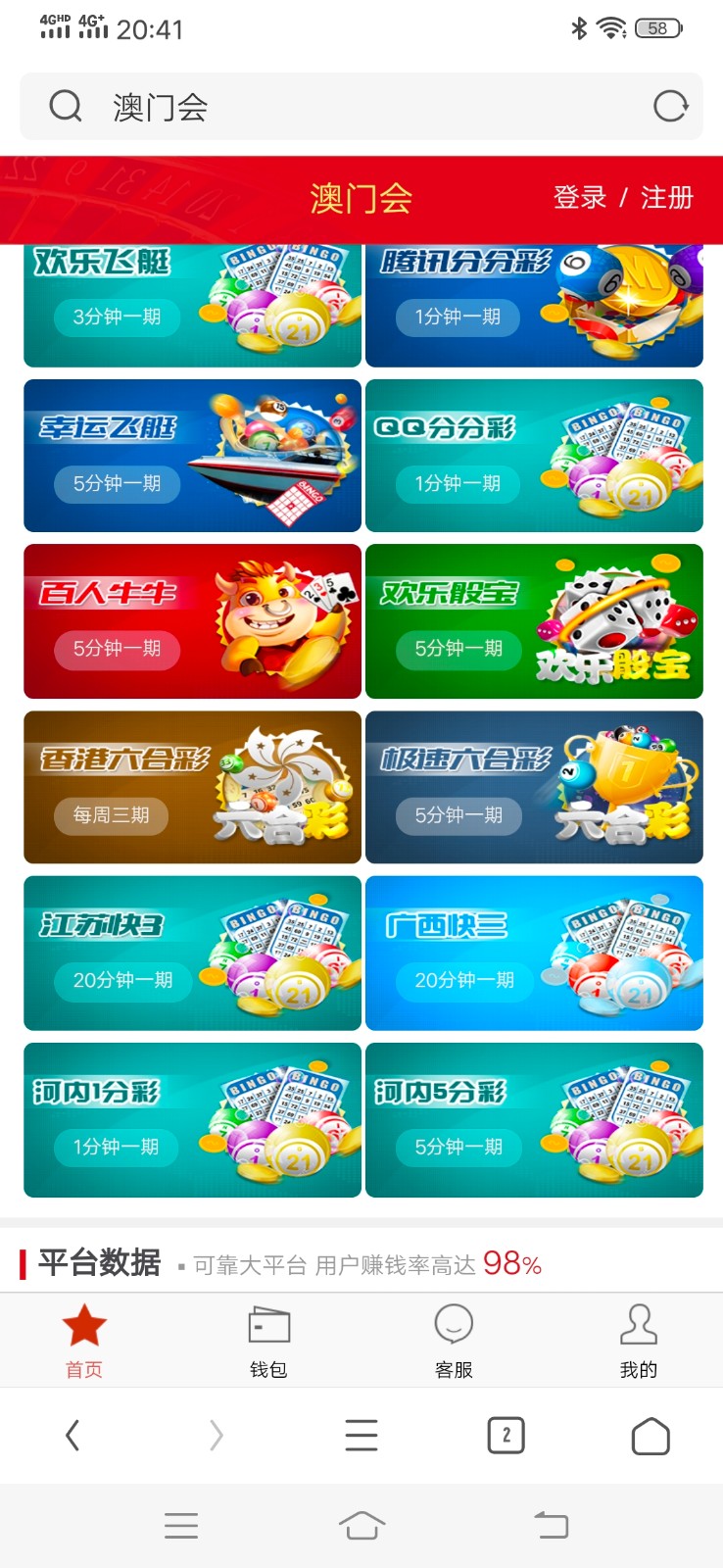Open the 河内5分彩 game tile

534,1119
